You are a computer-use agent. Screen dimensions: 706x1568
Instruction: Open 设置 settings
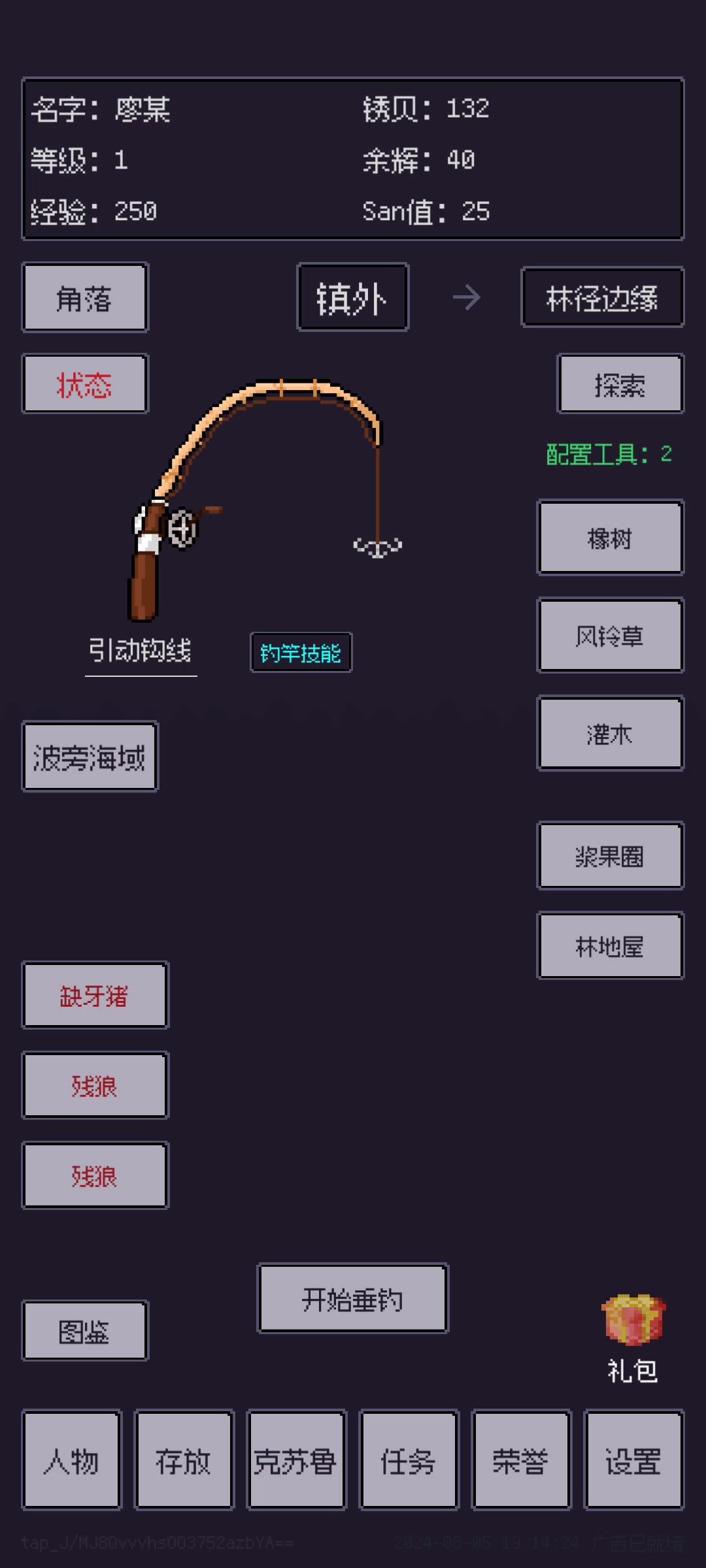pyautogui.click(x=633, y=1460)
